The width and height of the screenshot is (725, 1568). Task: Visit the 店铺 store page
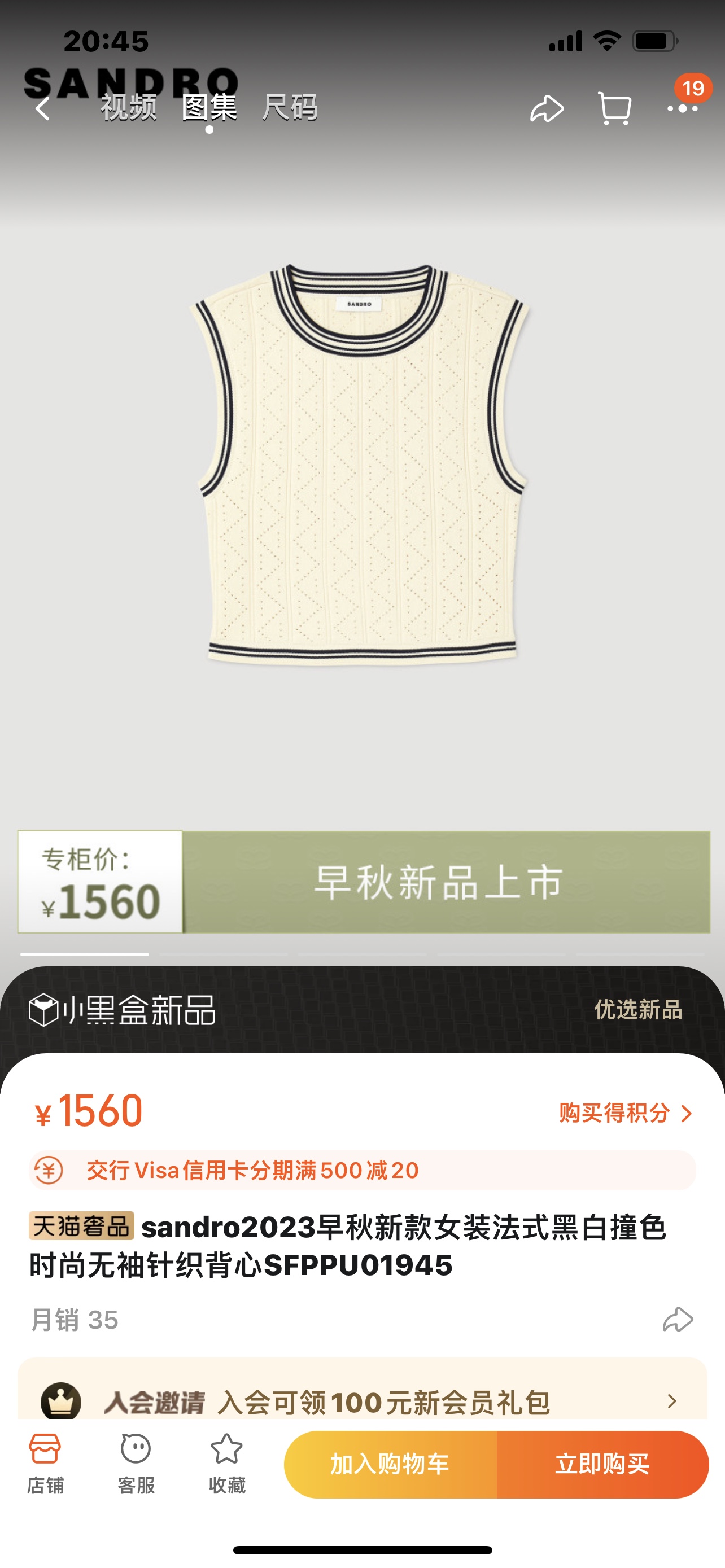pyautogui.click(x=45, y=1464)
